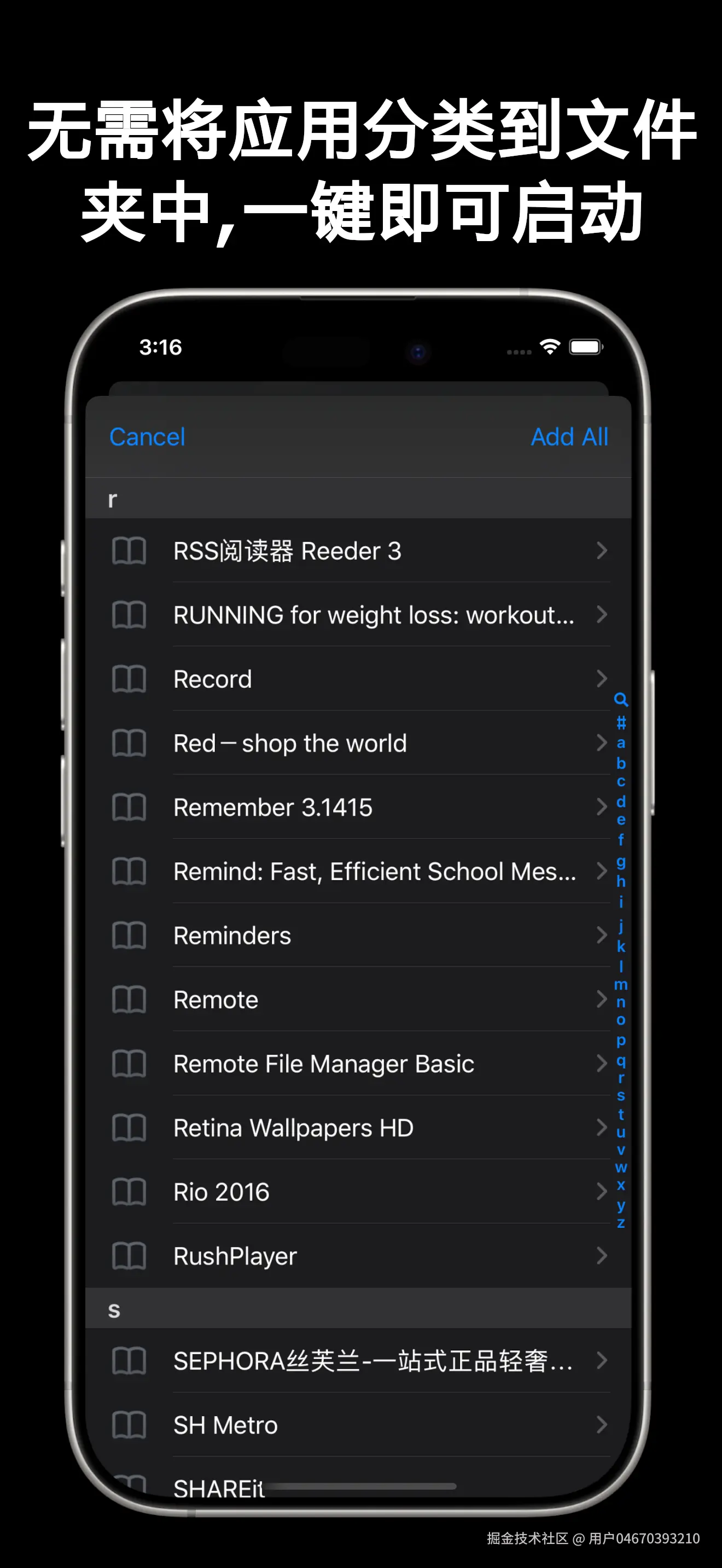Expand the Remote File Manager Basic row

pyautogui.click(x=602, y=1064)
